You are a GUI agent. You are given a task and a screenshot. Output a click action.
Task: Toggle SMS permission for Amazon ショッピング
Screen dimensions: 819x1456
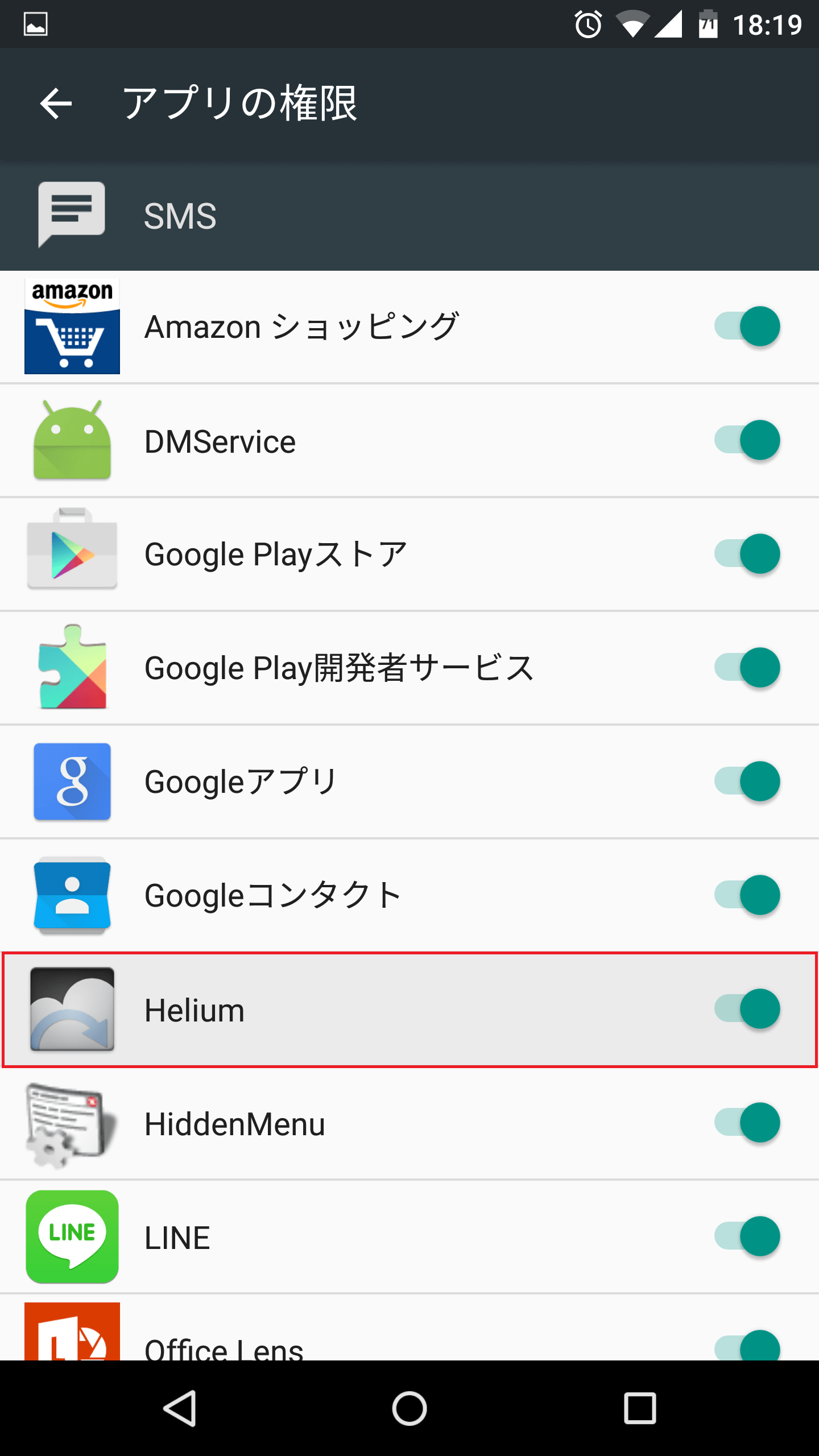click(747, 326)
